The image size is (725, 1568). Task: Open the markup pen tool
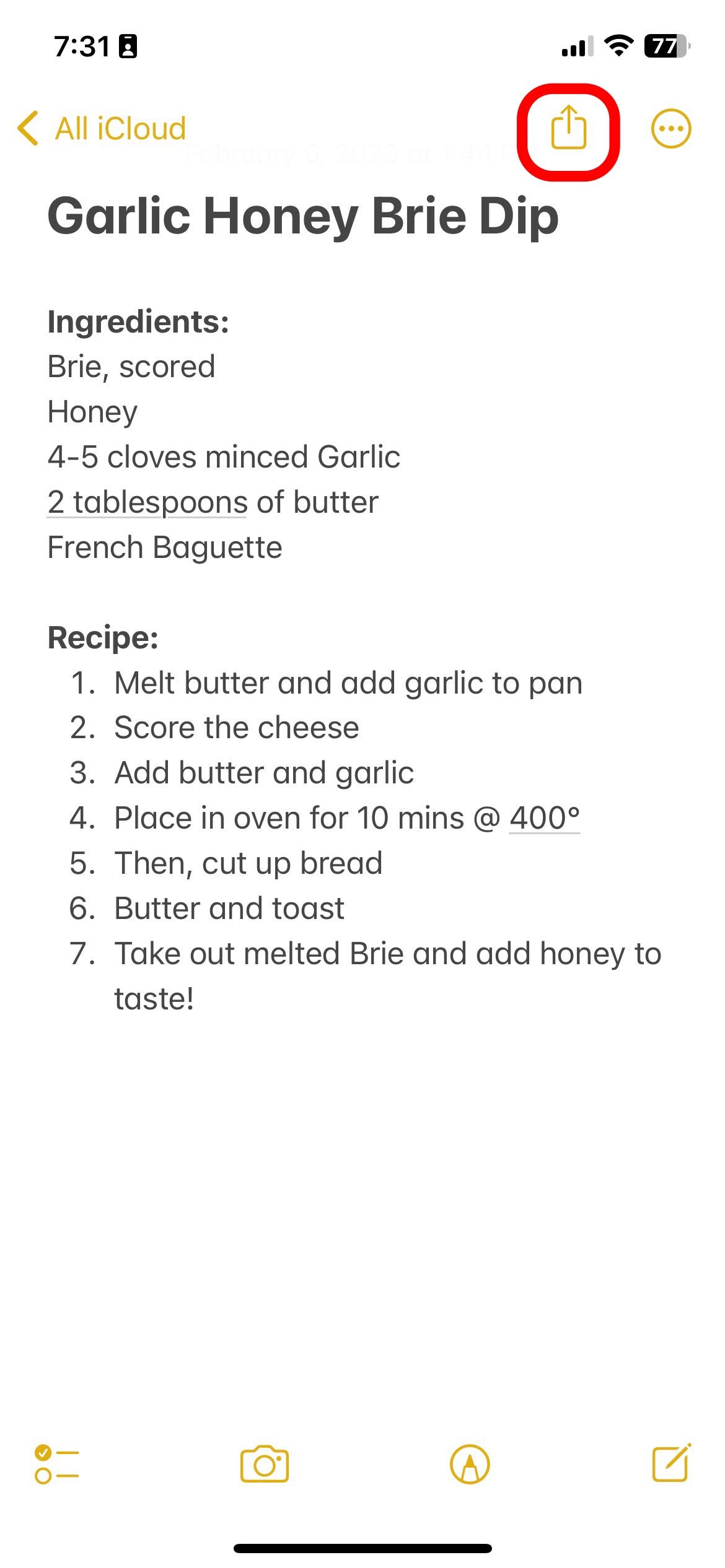pyautogui.click(x=470, y=1464)
